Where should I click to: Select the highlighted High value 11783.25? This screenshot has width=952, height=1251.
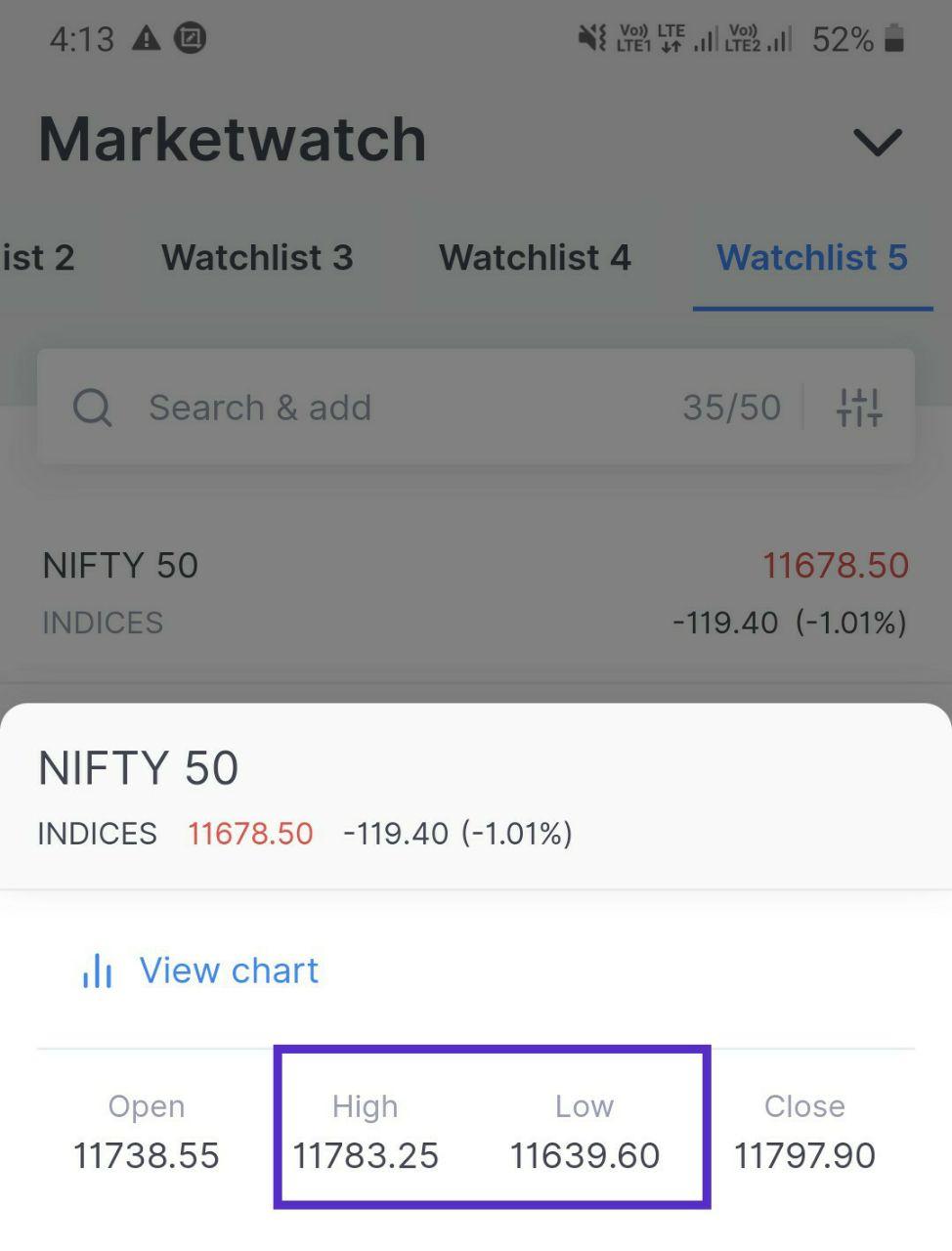pos(366,1155)
